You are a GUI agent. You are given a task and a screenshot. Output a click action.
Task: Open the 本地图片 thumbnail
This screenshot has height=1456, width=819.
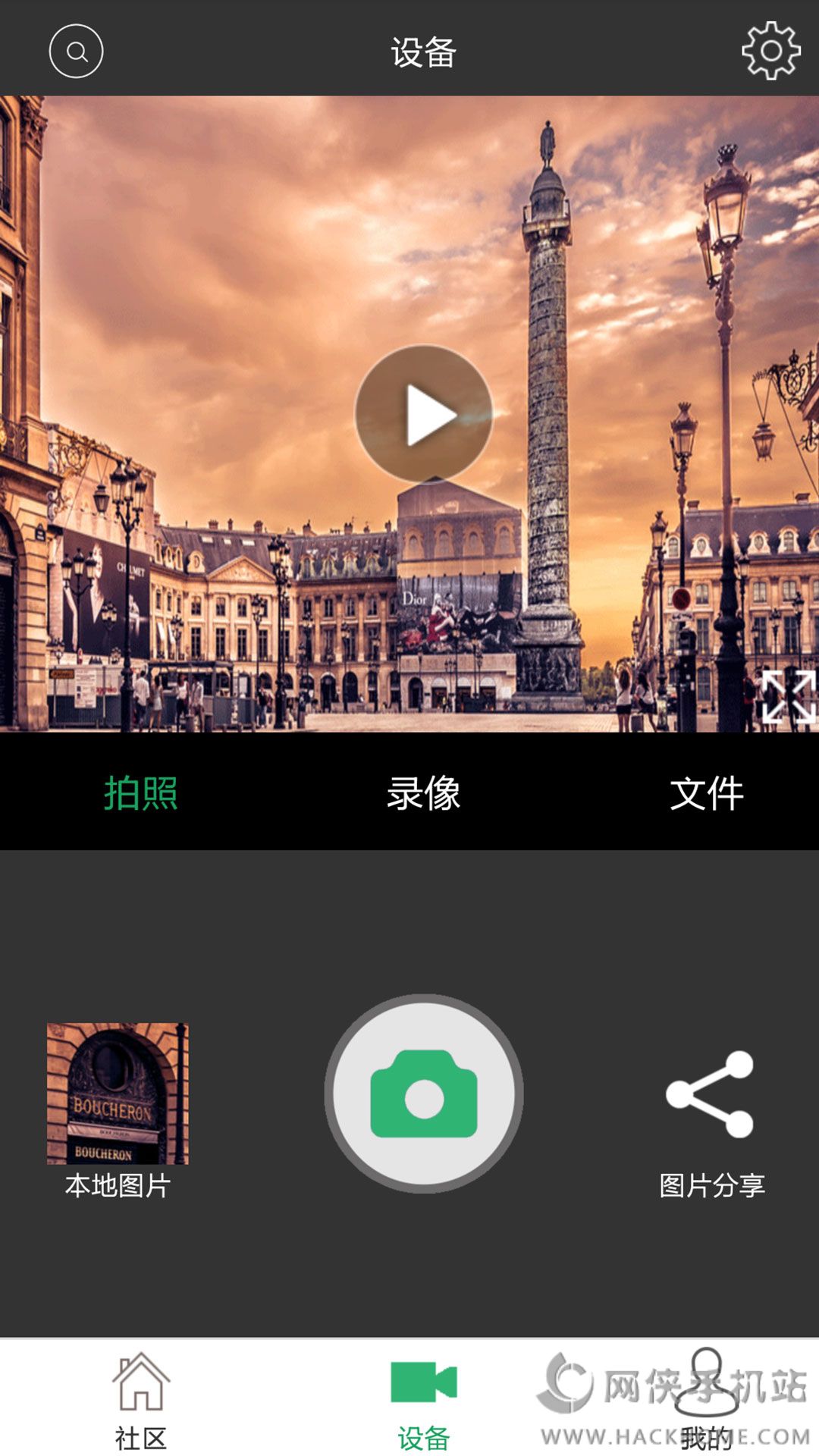(118, 1094)
